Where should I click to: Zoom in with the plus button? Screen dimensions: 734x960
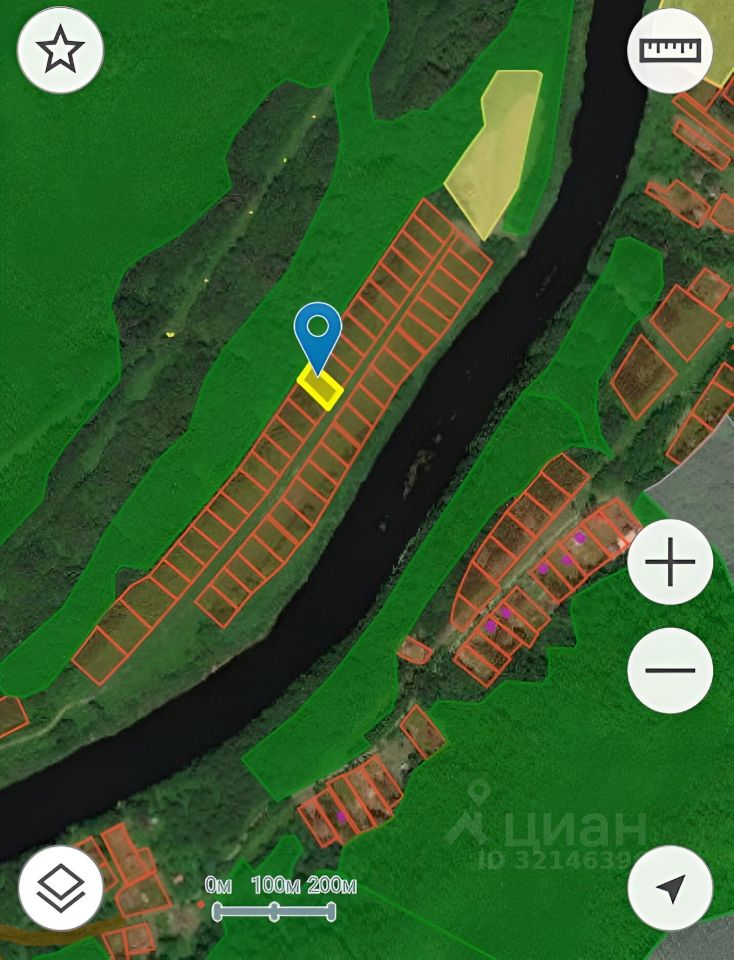coord(670,563)
